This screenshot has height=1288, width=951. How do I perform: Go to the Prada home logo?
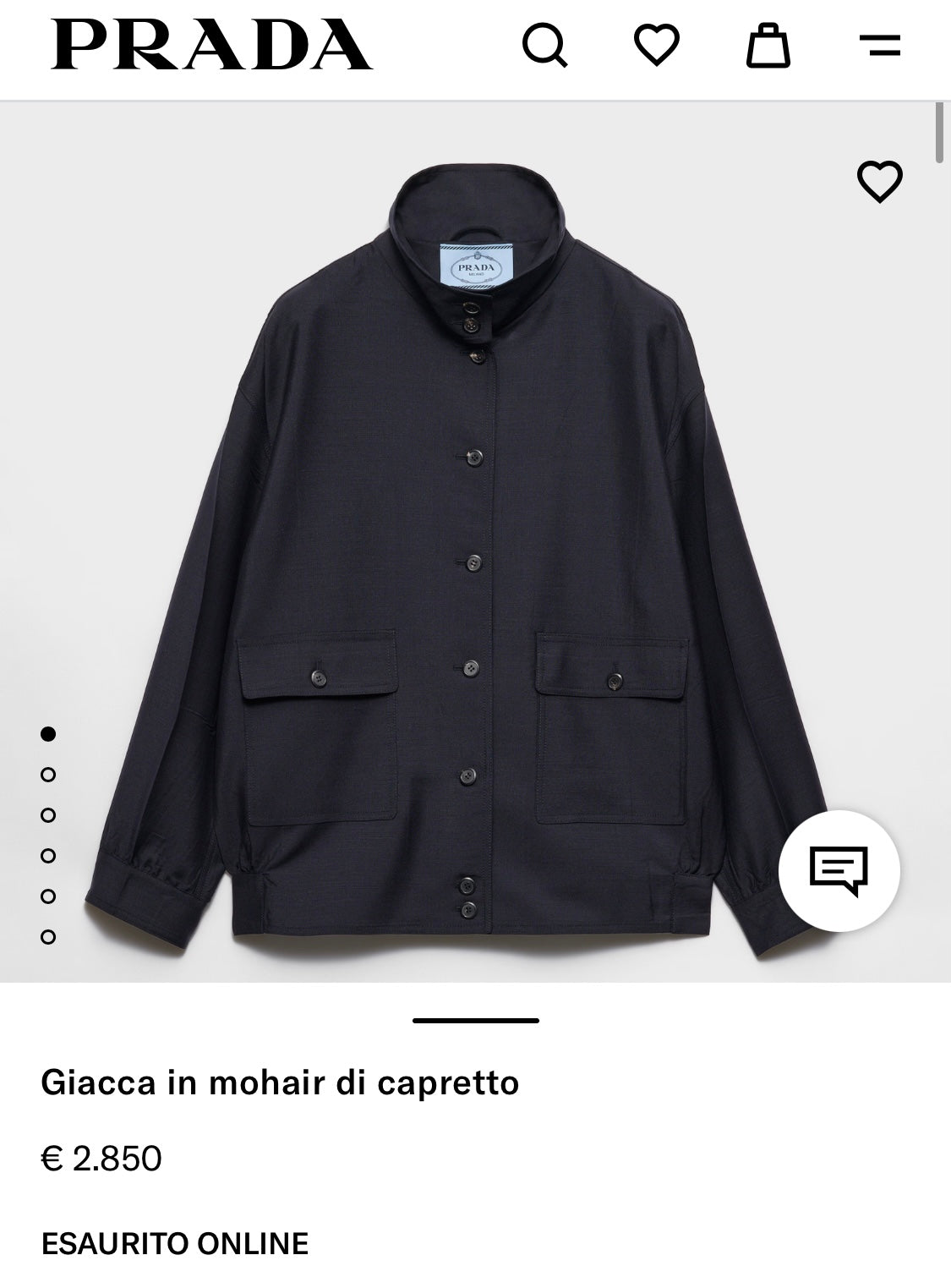(211, 45)
